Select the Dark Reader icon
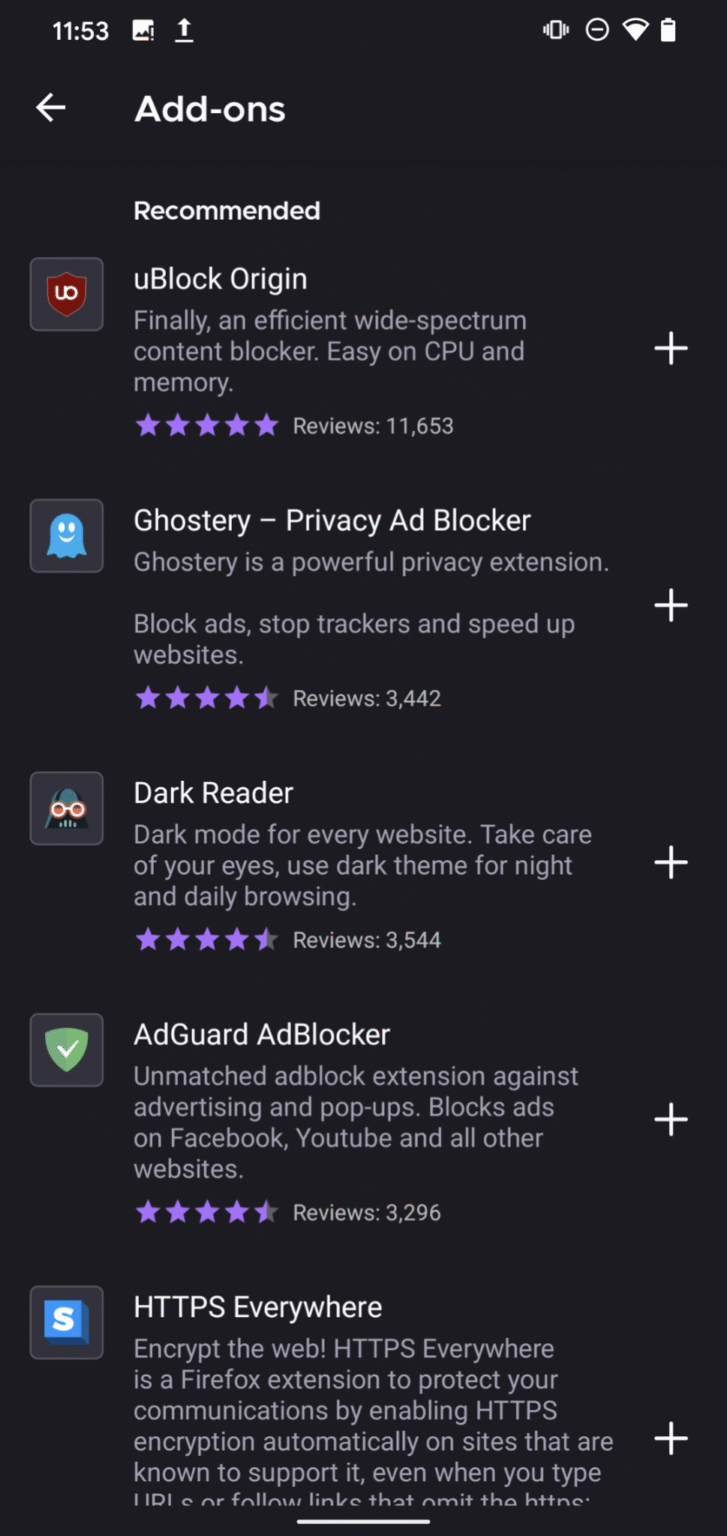This screenshot has height=1536, width=727. coord(66,808)
